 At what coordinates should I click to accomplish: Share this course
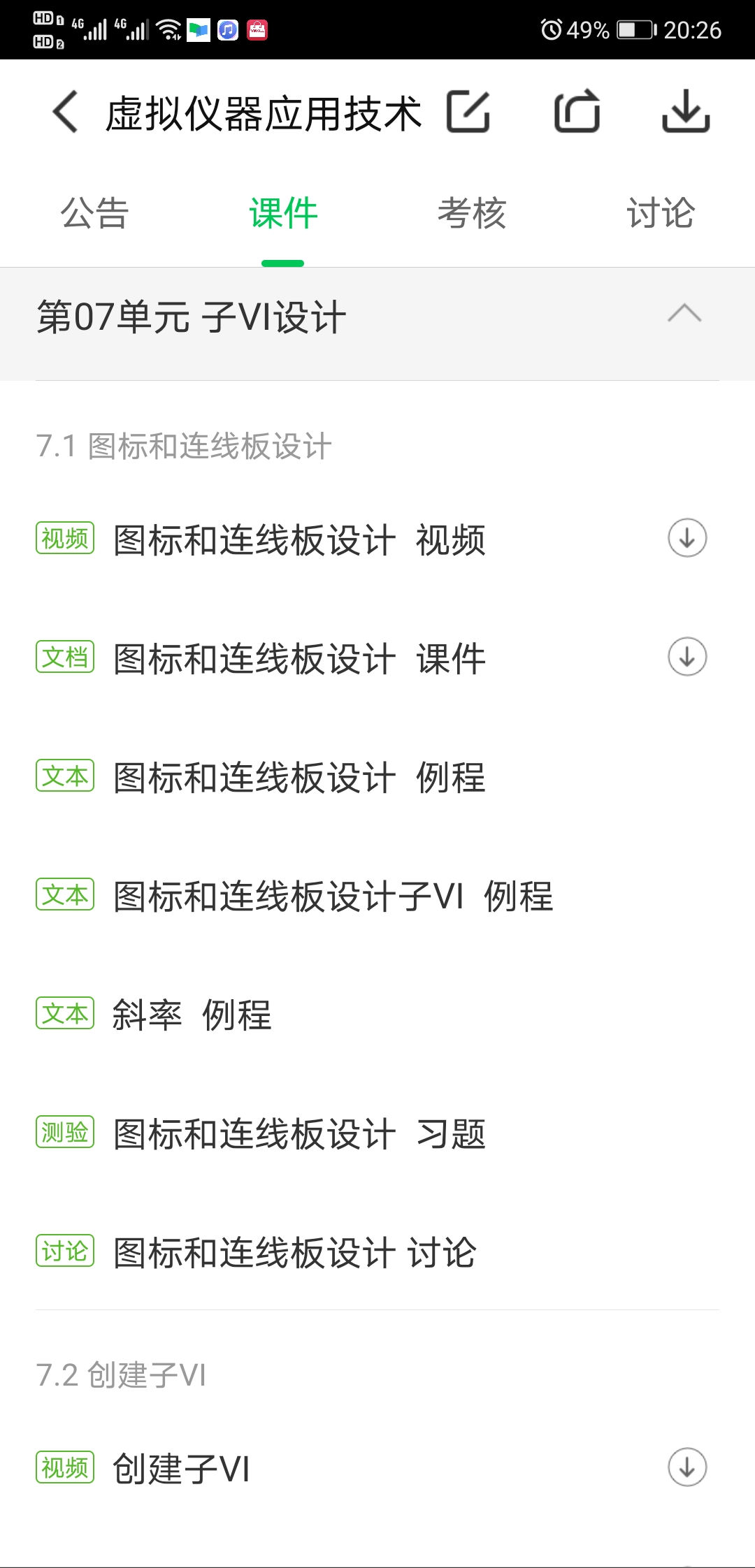(x=577, y=112)
